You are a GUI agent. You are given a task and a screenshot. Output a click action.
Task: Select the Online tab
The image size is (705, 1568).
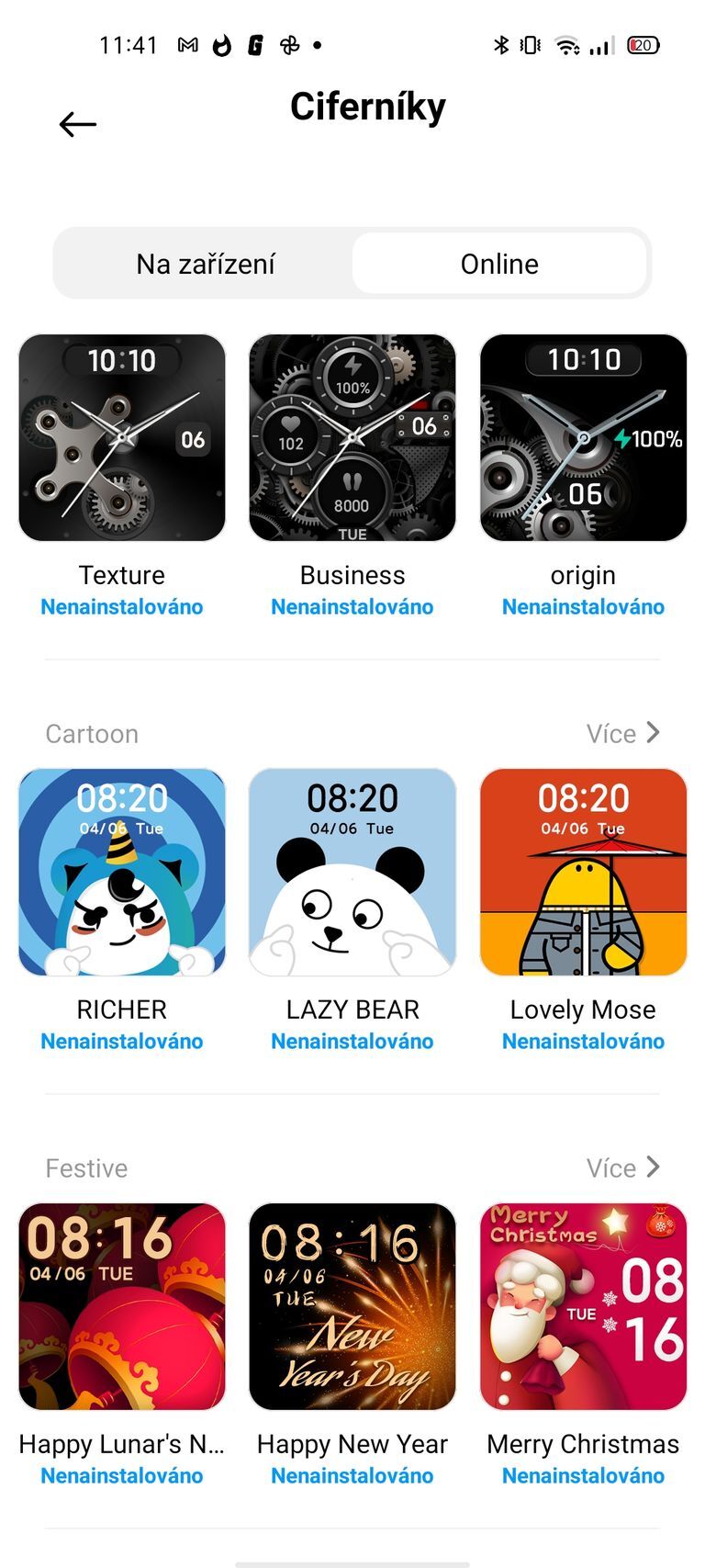coord(499,264)
